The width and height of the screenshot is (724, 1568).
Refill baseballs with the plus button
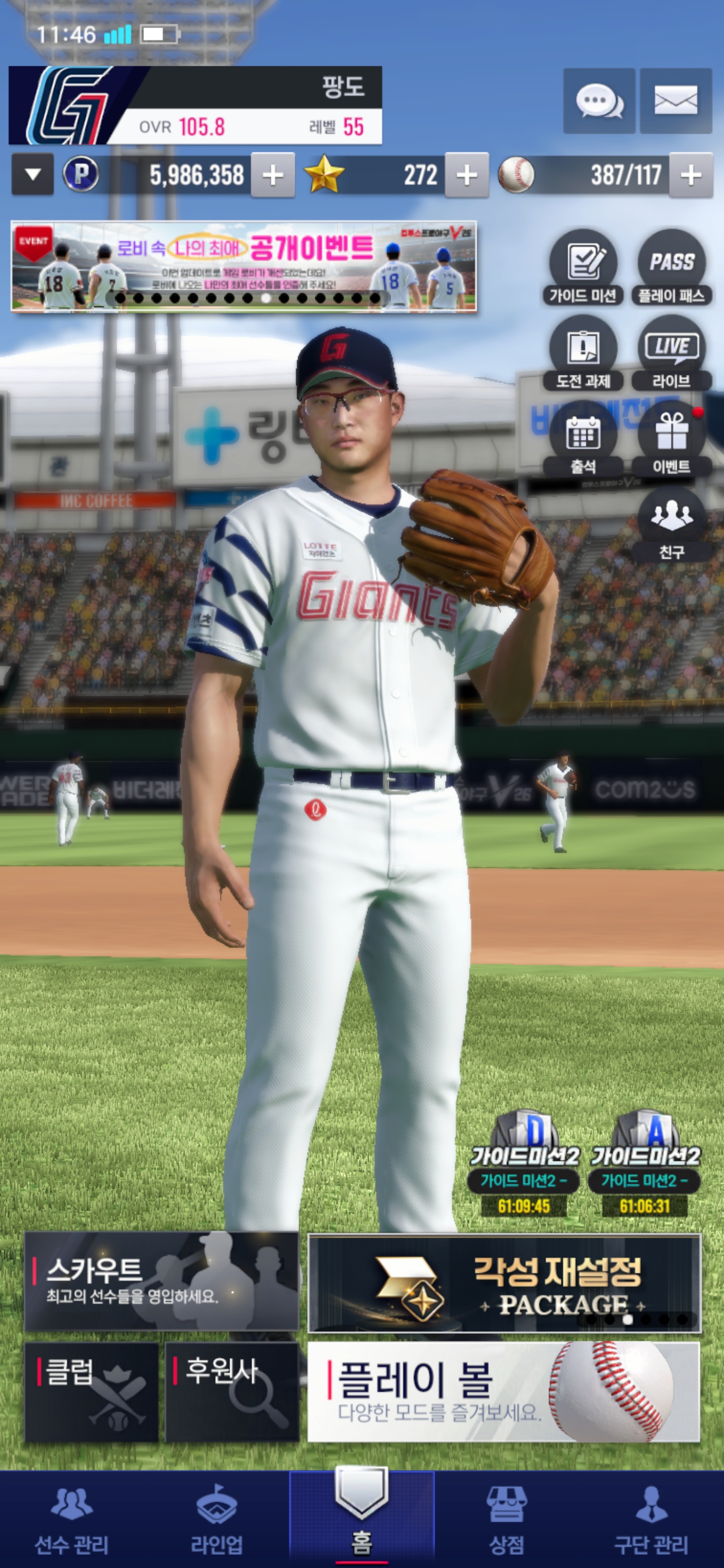690,175
